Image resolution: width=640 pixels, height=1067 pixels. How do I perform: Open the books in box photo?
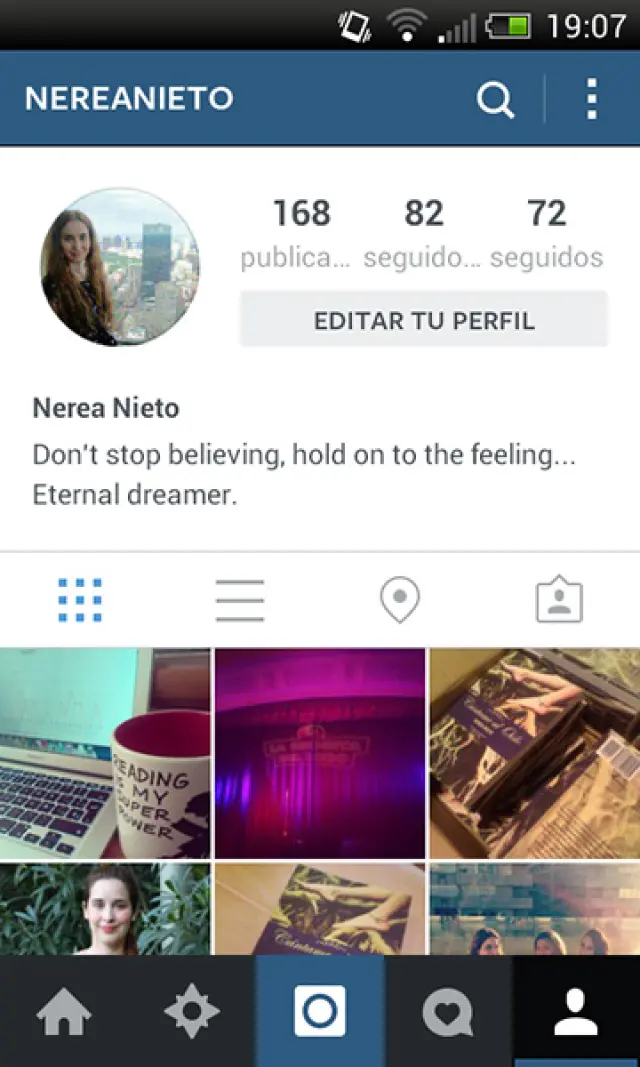point(535,753)
